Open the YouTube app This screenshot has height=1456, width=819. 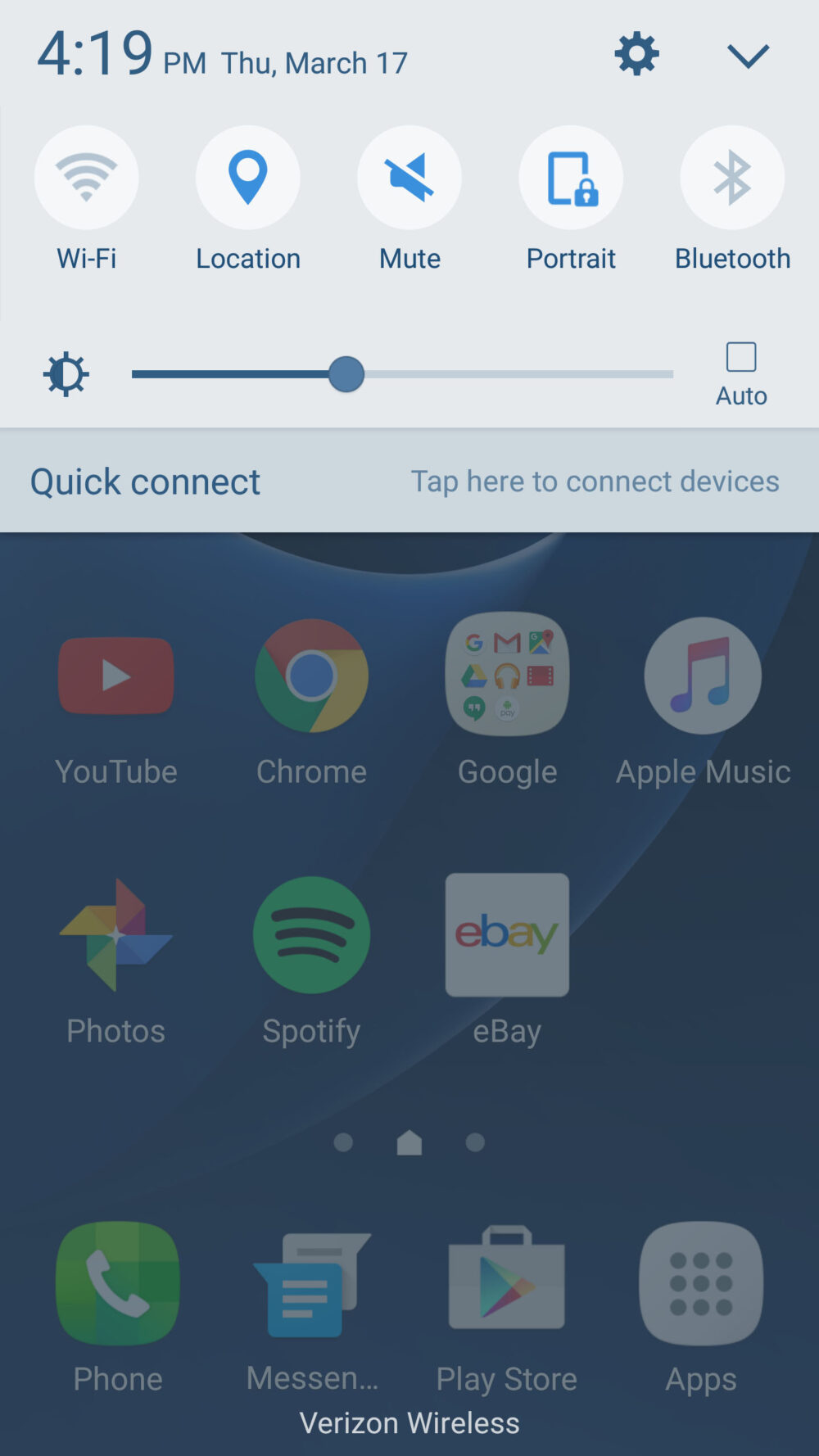(115, 674)
